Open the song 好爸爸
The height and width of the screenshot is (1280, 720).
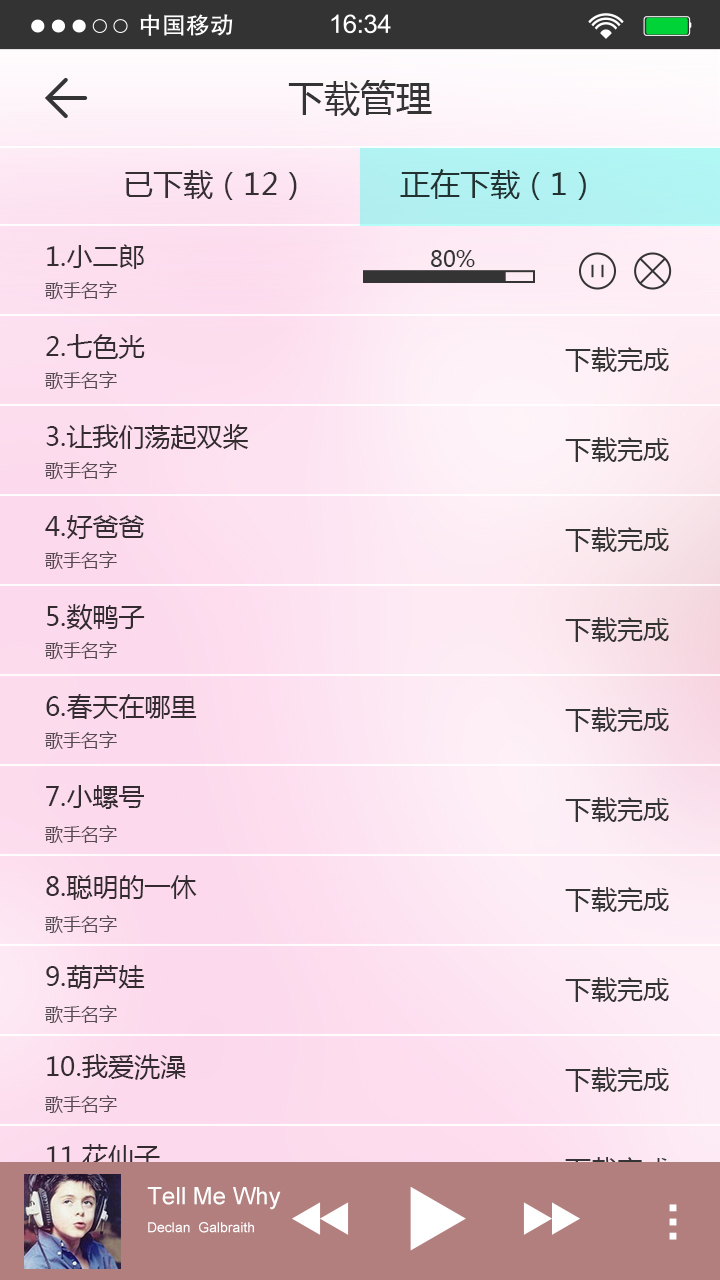point(360,540)
